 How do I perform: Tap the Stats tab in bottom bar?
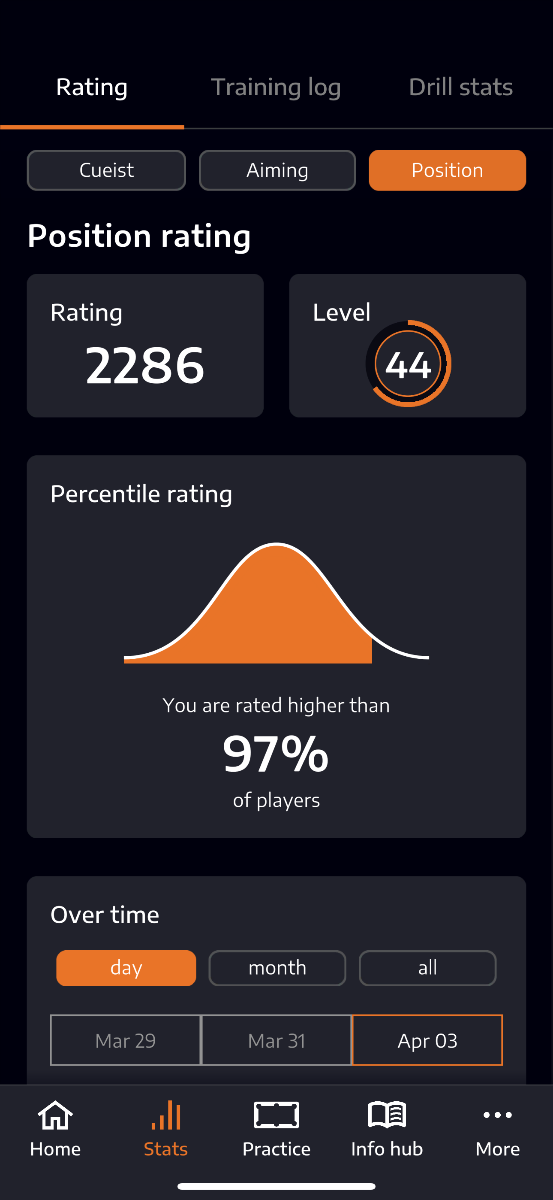pos(166,1130)
